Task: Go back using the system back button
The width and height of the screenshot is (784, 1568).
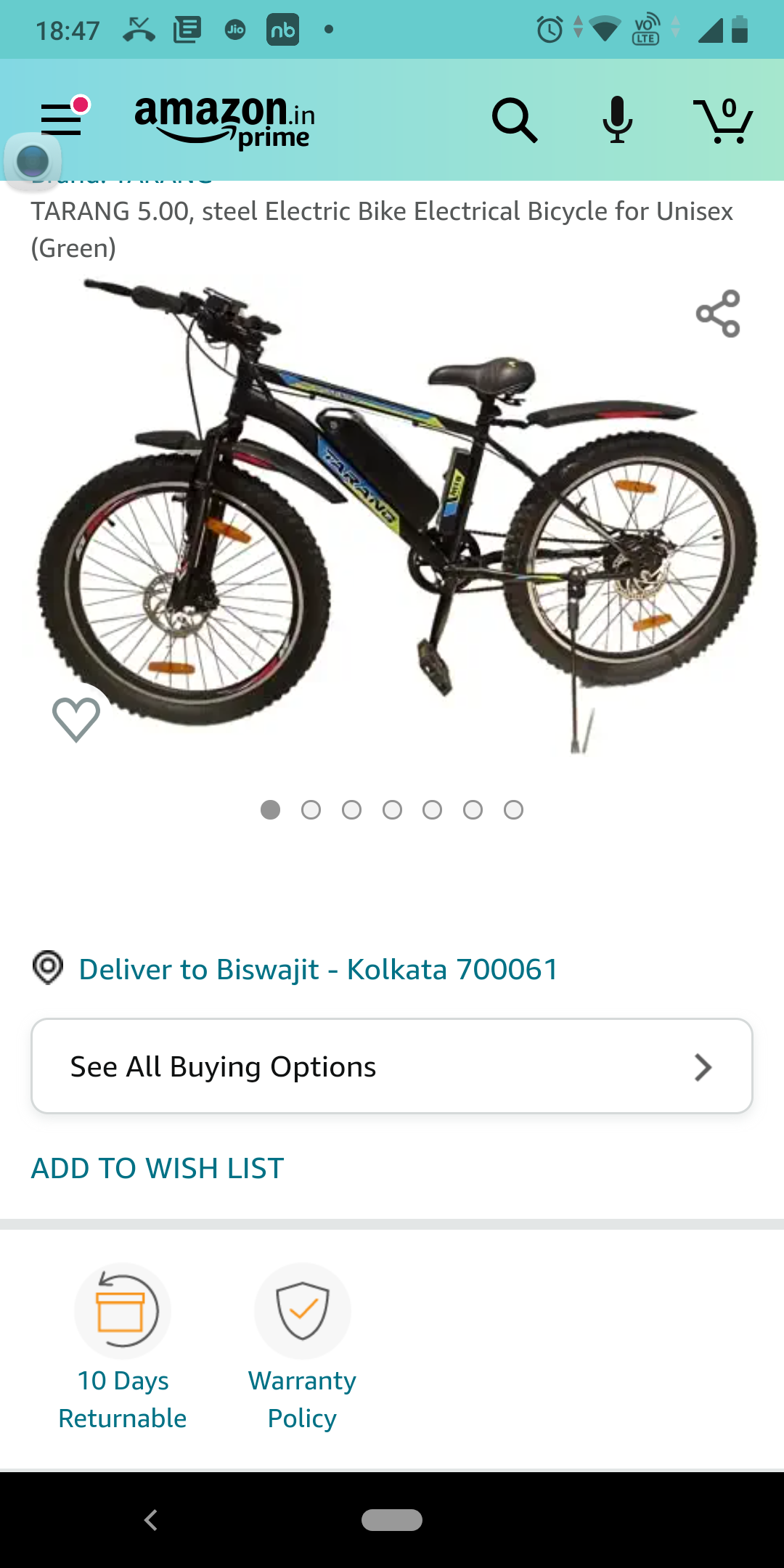Action: 151,1519
